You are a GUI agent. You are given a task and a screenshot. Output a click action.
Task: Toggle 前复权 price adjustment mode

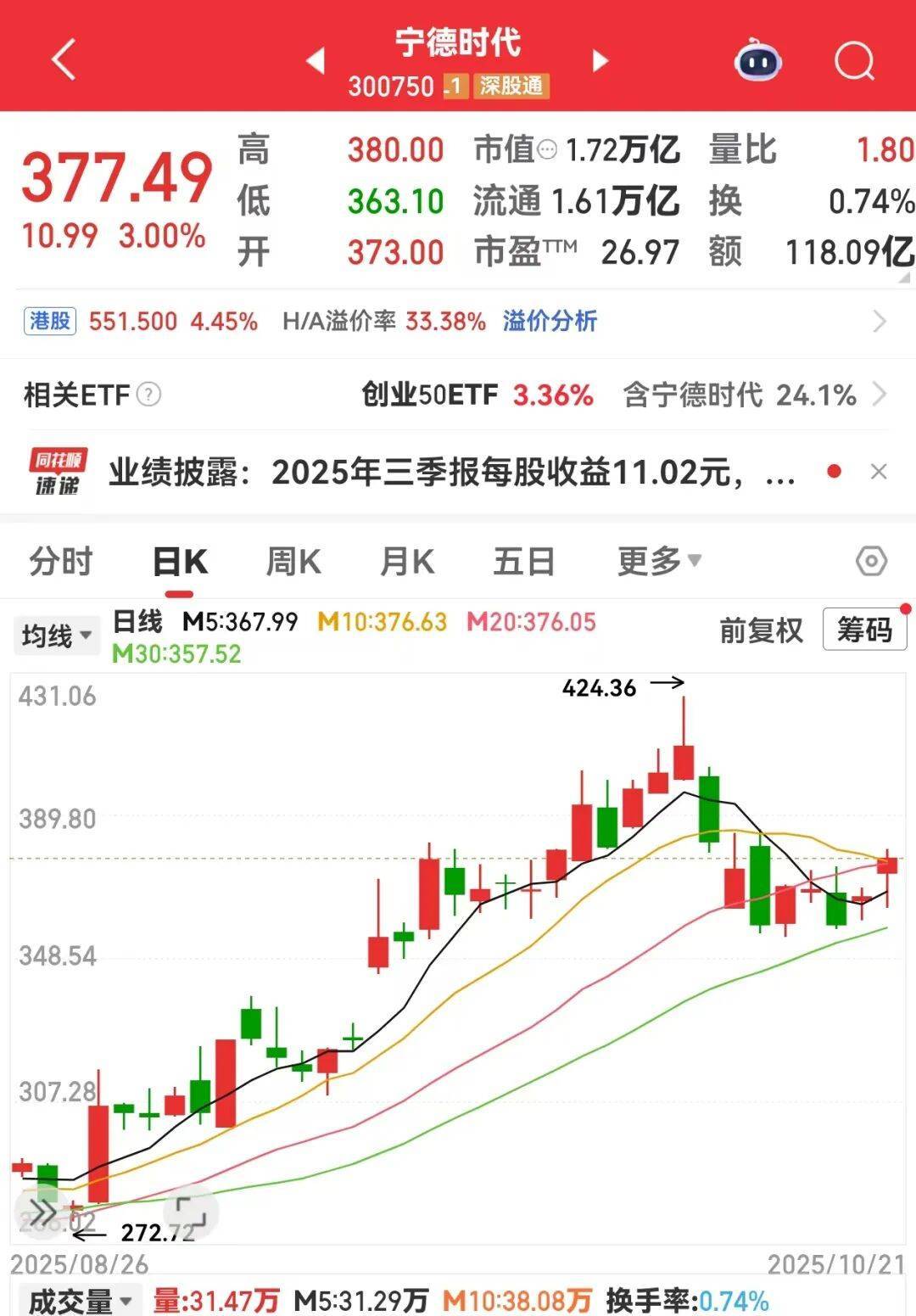(x=761, y=631)
